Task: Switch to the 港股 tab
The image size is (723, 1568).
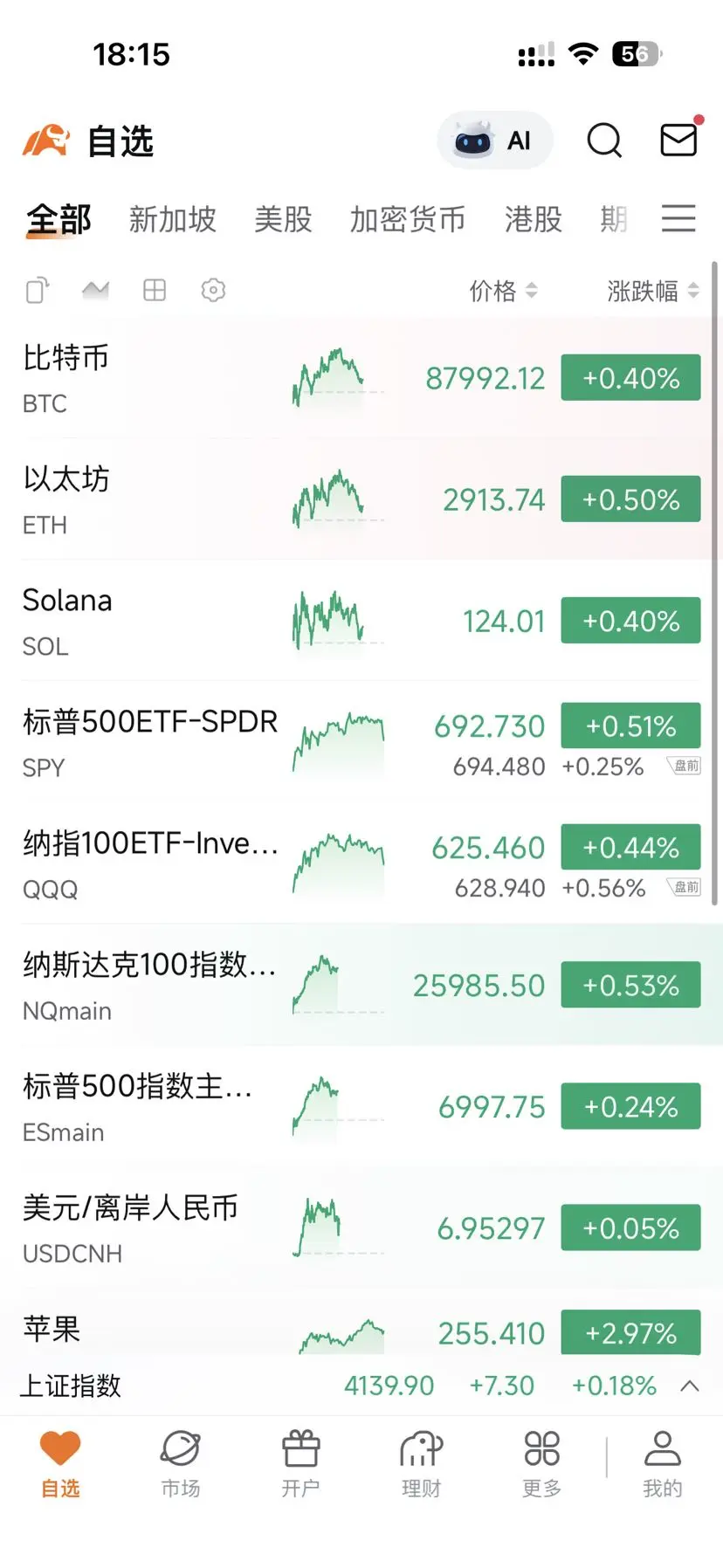Action: pyautogui.click(x=533, y=219)
